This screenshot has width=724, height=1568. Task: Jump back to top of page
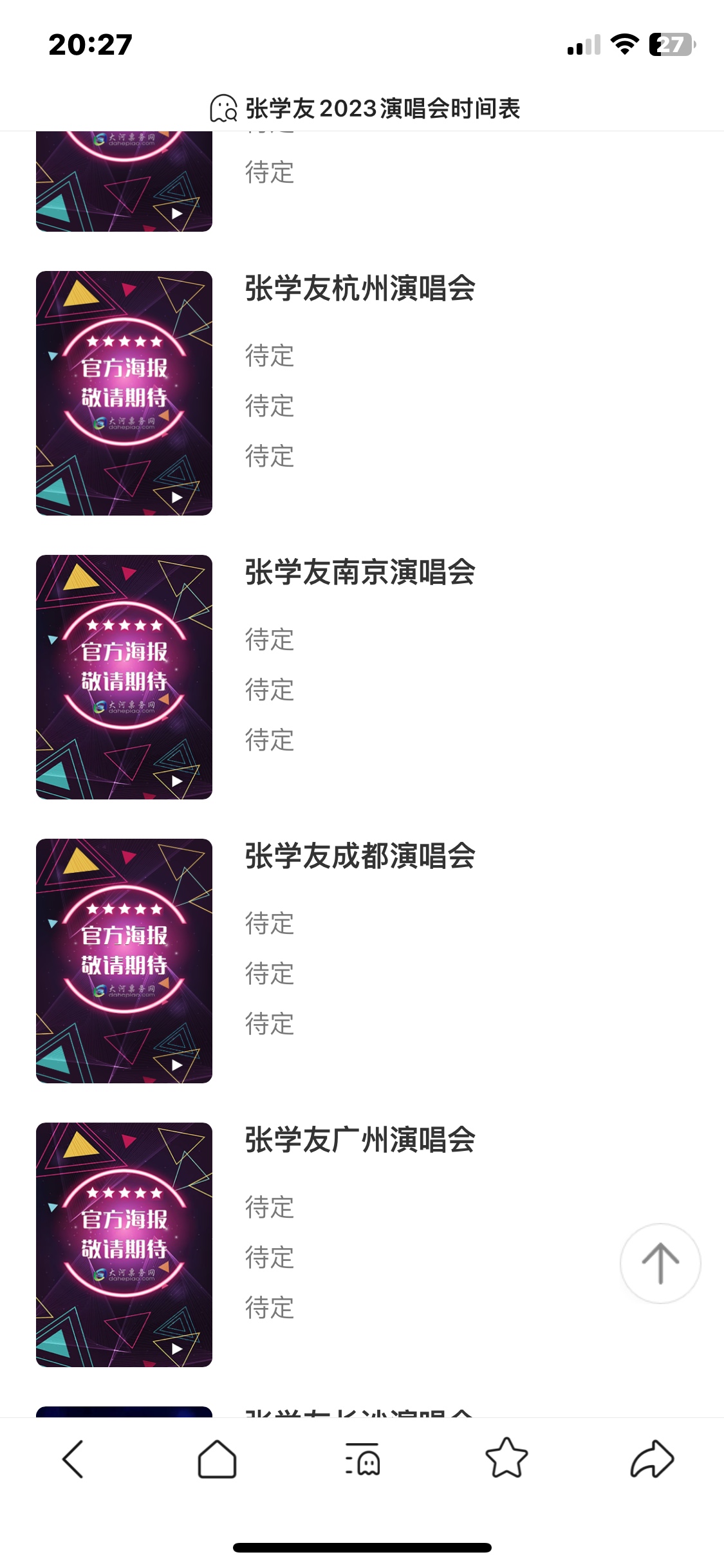pos(660,1263)
